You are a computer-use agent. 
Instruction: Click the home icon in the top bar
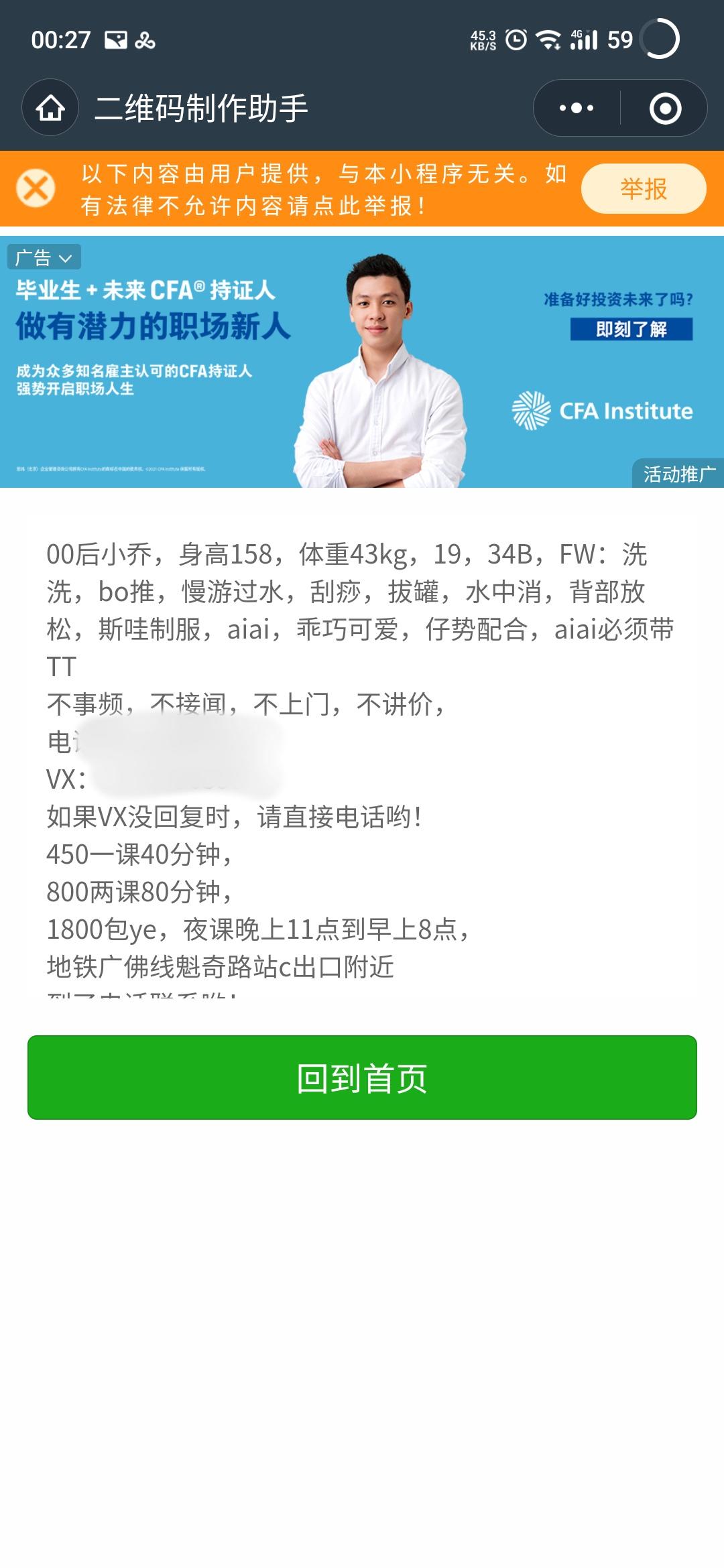[x=50, y=107]
